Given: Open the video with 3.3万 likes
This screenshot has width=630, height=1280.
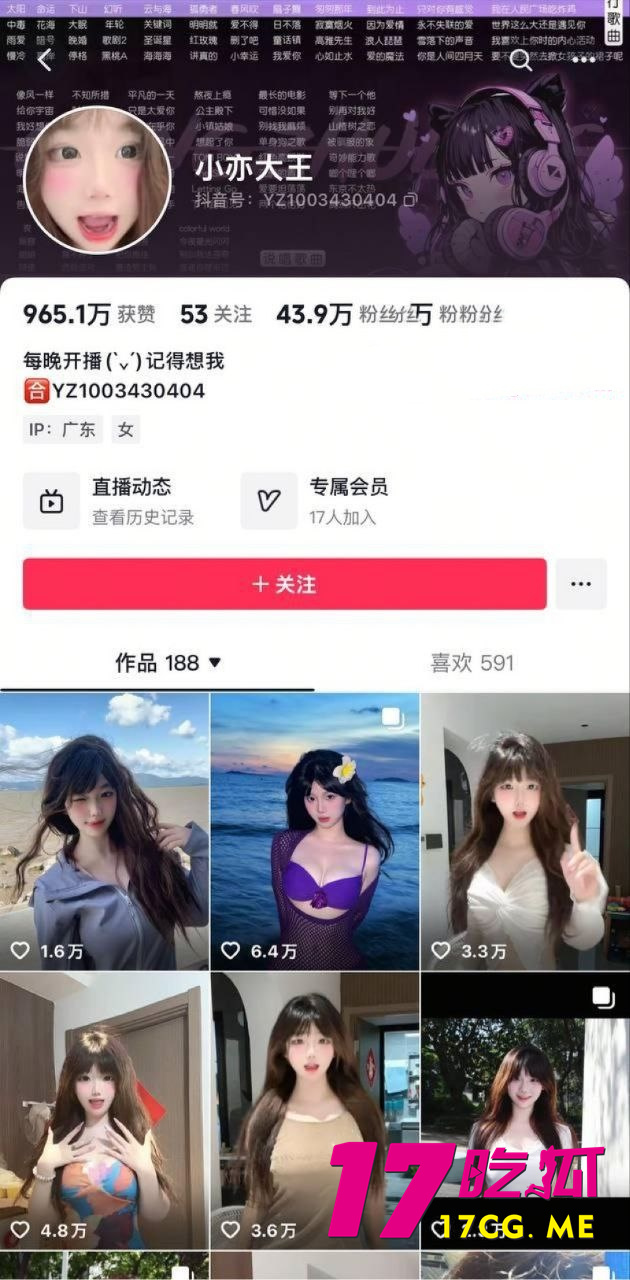Looking at the screenshot, I should [x=525, y=830].
